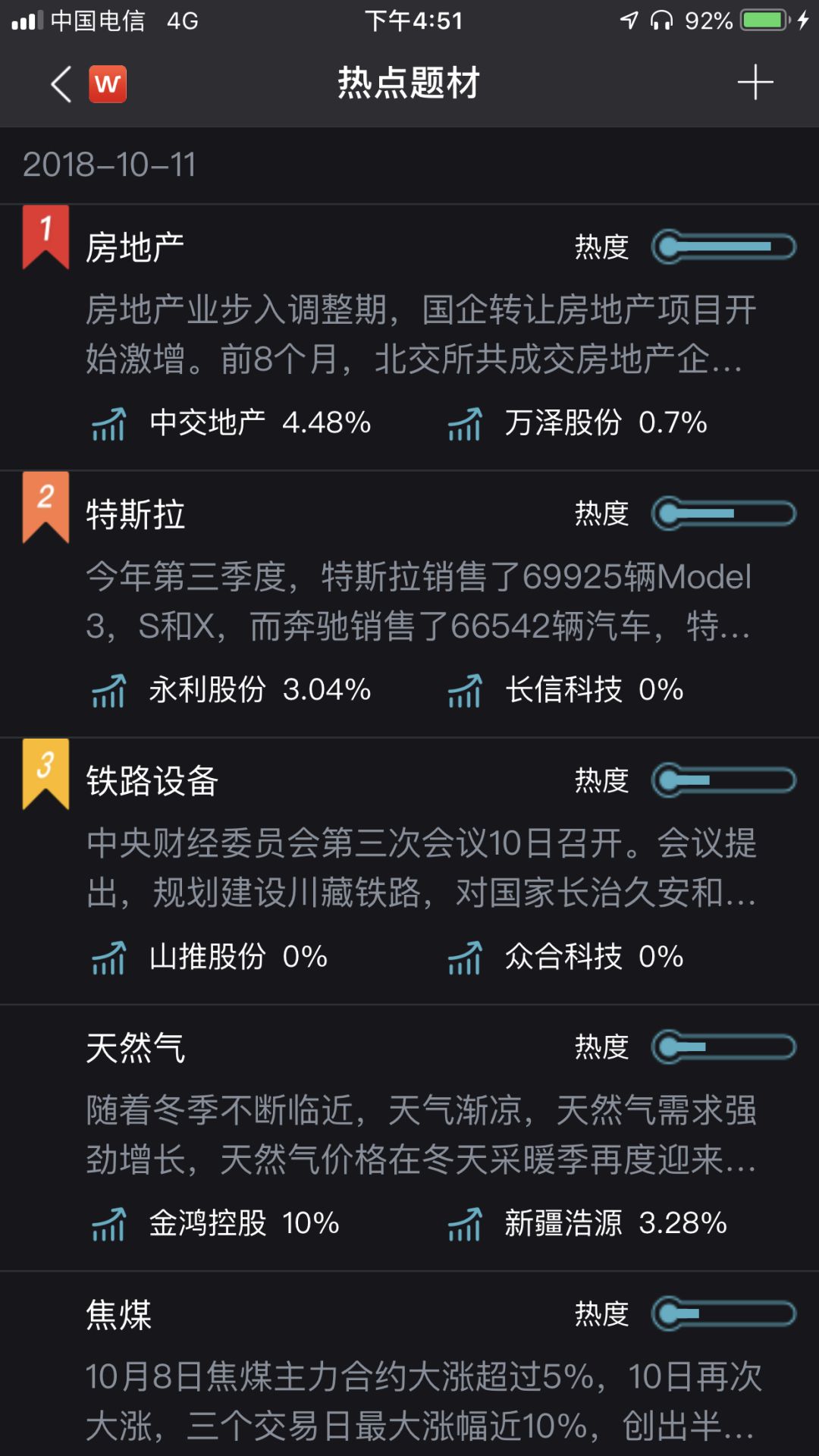819x1456 pixels.
Task: Open the 房地产 hot topic
Action: click(x=409, y=337)
